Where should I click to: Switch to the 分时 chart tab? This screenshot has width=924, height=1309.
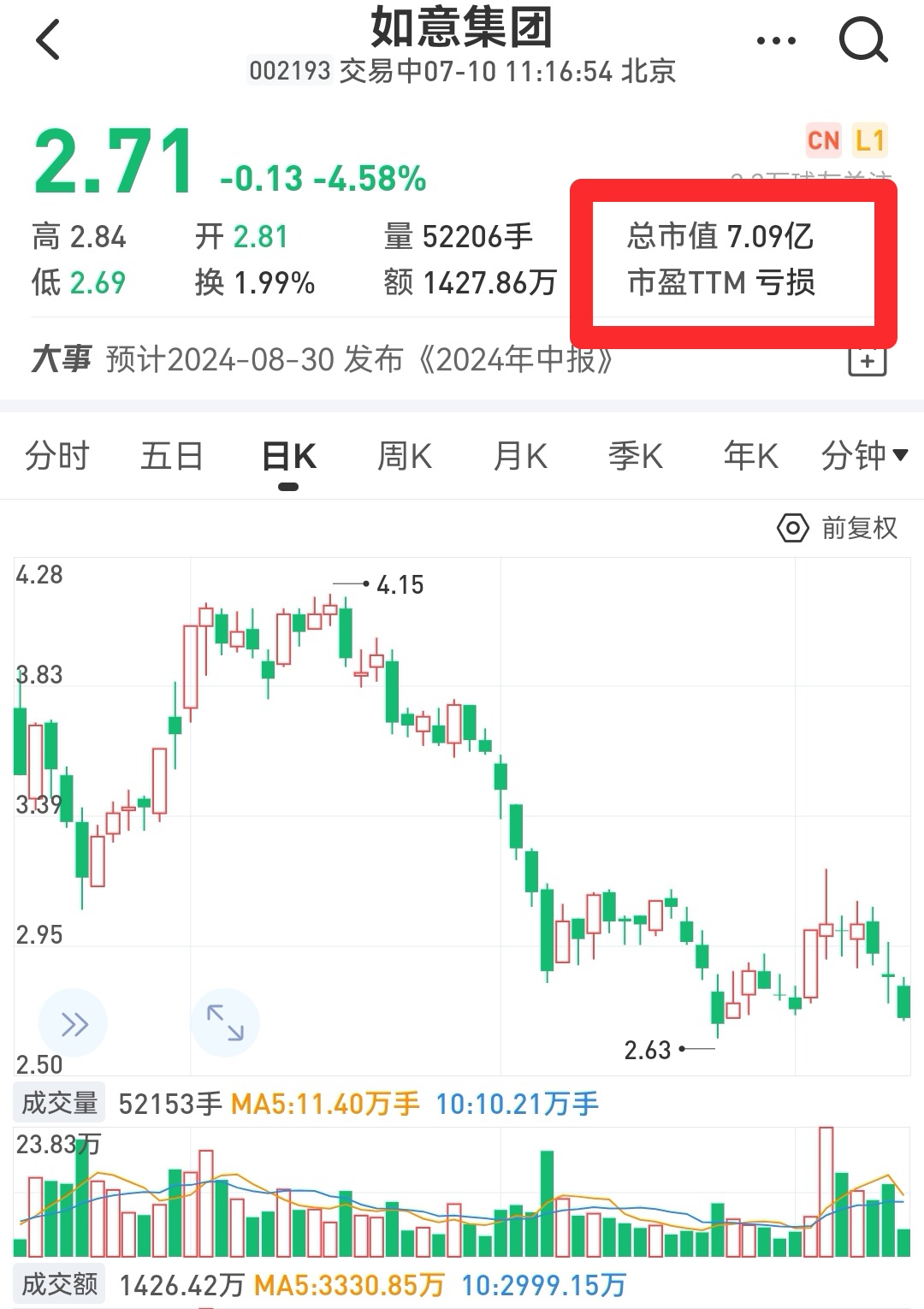coord(56,456)
